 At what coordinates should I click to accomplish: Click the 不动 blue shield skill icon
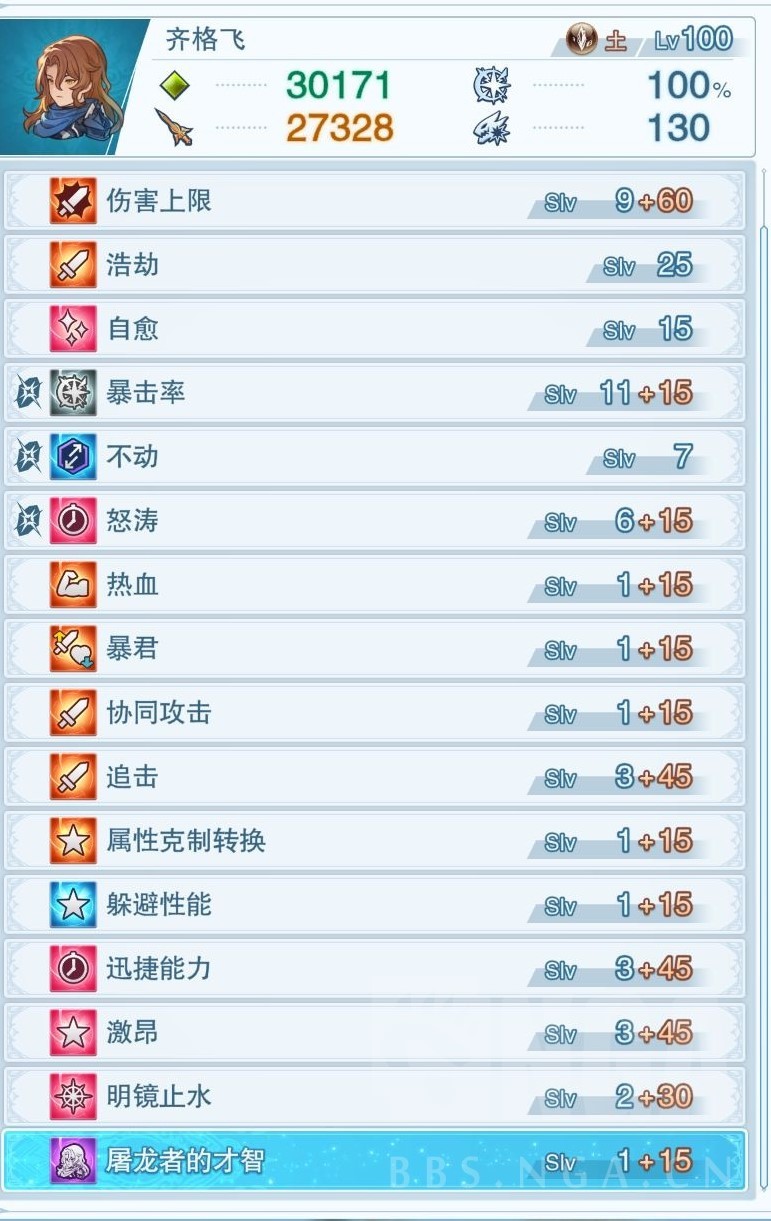point(72,457)
